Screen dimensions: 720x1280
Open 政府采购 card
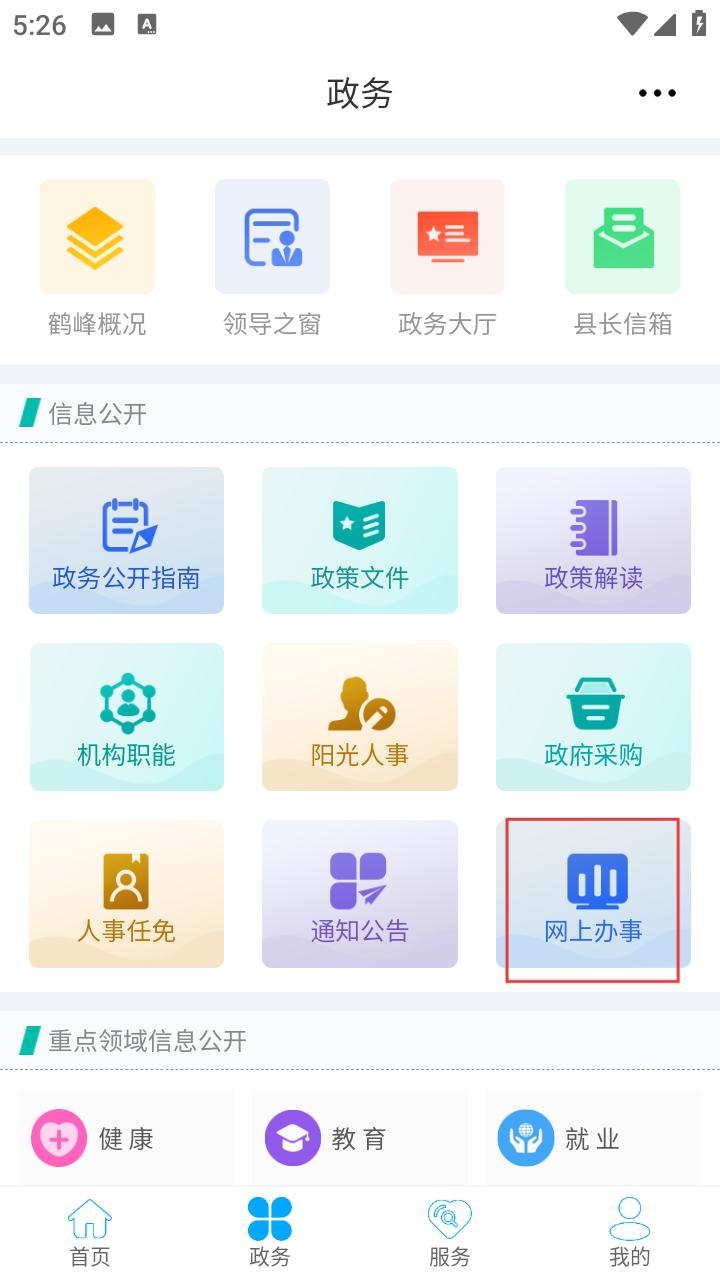[x=593, y=717]
